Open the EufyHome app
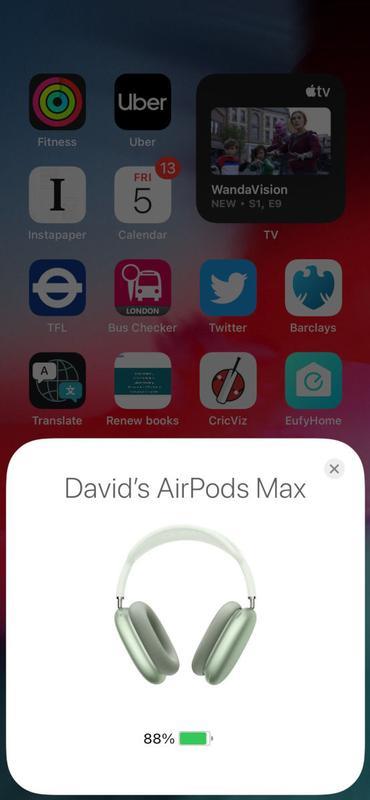The width and height of the screenshot is (370, 800). pyautogui.click(x=313, y=380)
